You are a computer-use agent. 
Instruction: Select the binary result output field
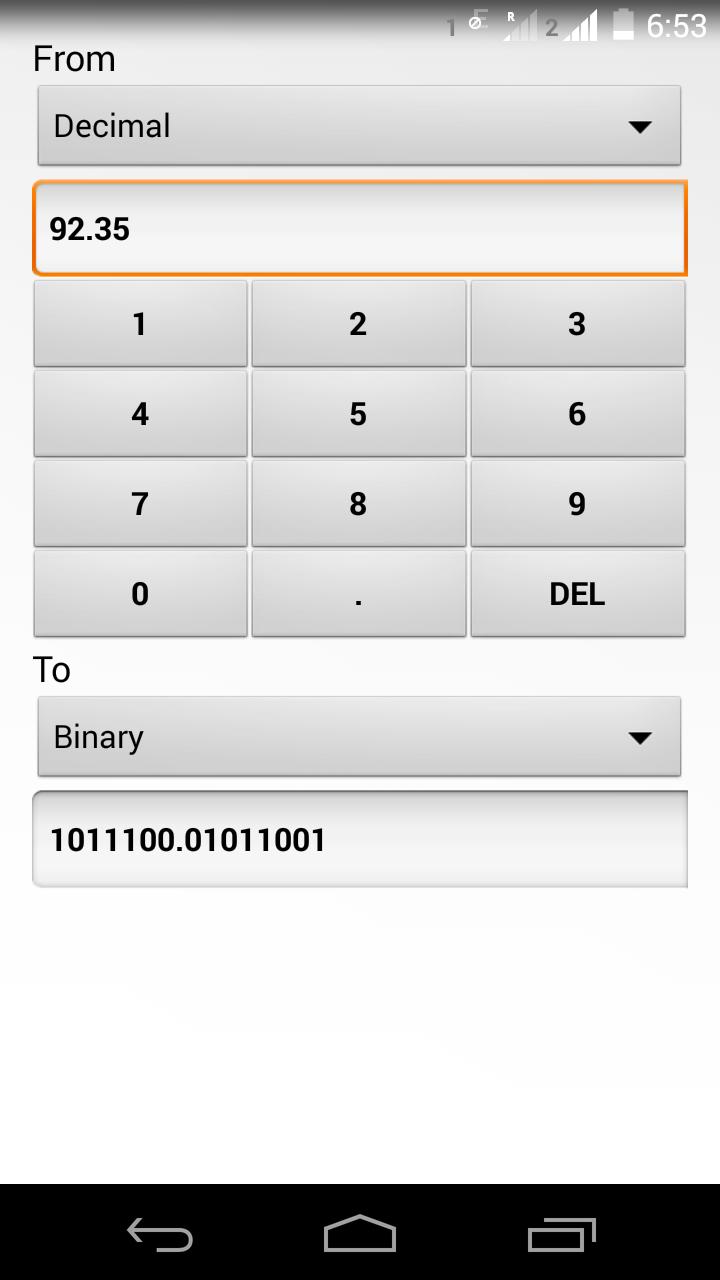pyautogui.click(x=358, y=838)
